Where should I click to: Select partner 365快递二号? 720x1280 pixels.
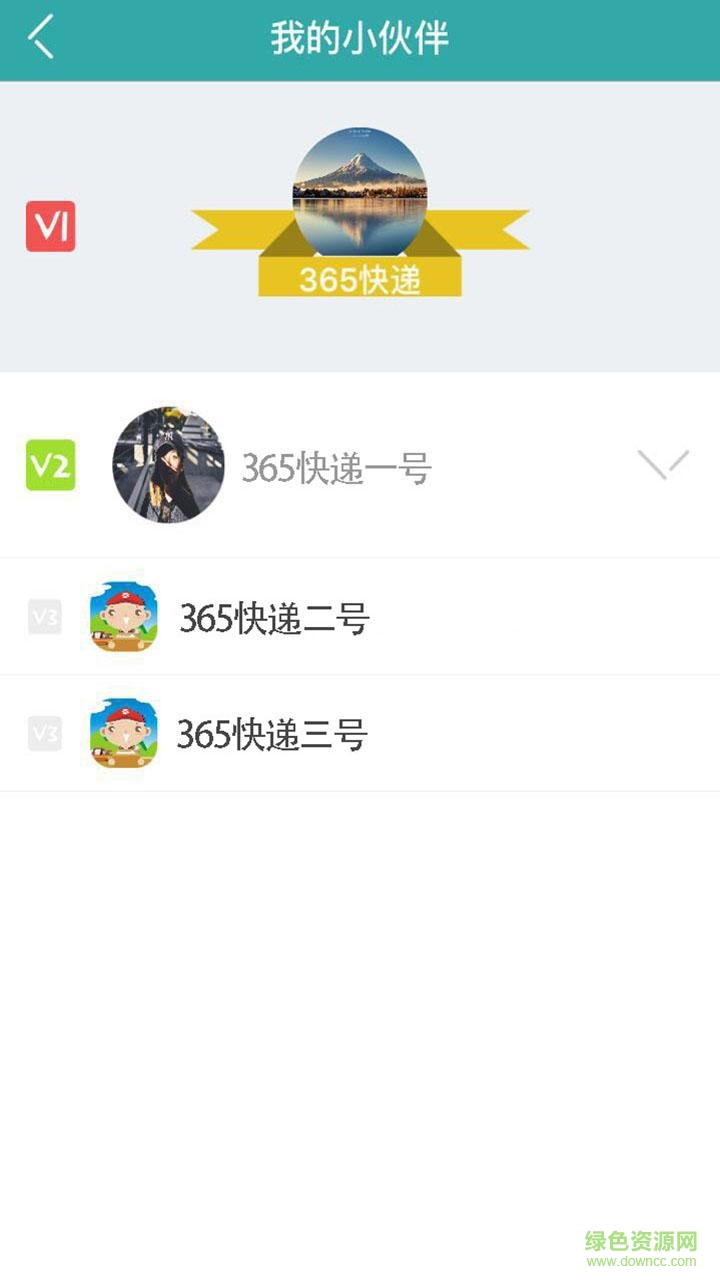coord(274,619)
